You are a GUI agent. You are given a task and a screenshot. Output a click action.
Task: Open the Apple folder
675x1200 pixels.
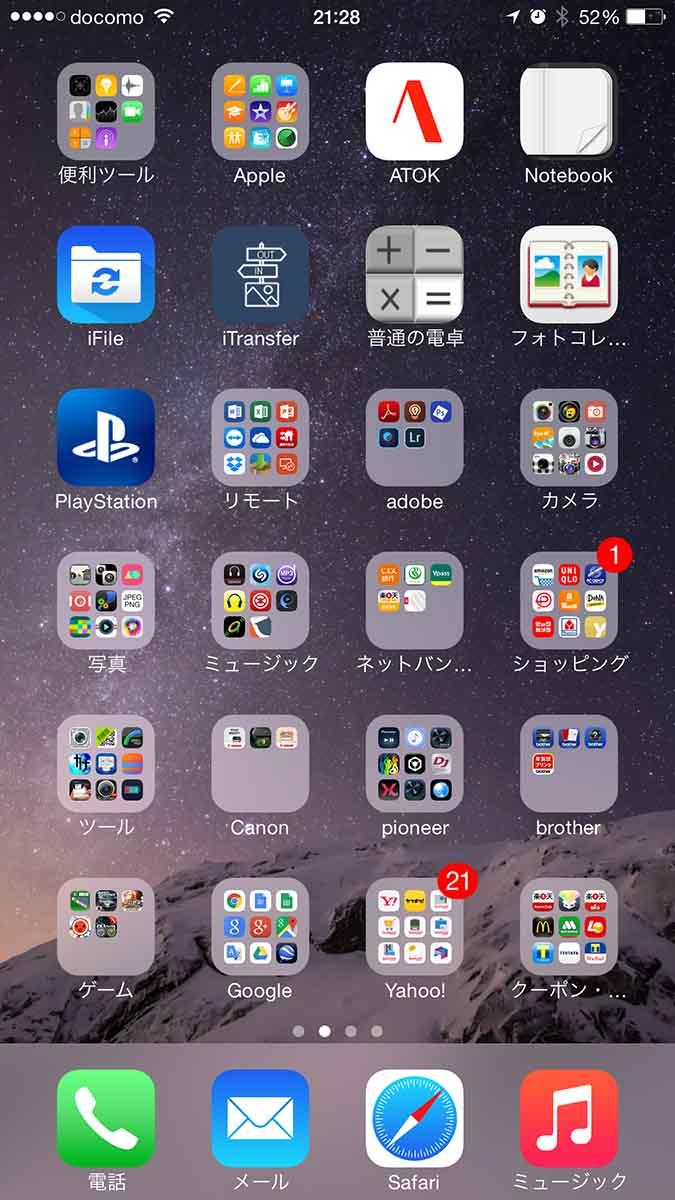point(260,112)
